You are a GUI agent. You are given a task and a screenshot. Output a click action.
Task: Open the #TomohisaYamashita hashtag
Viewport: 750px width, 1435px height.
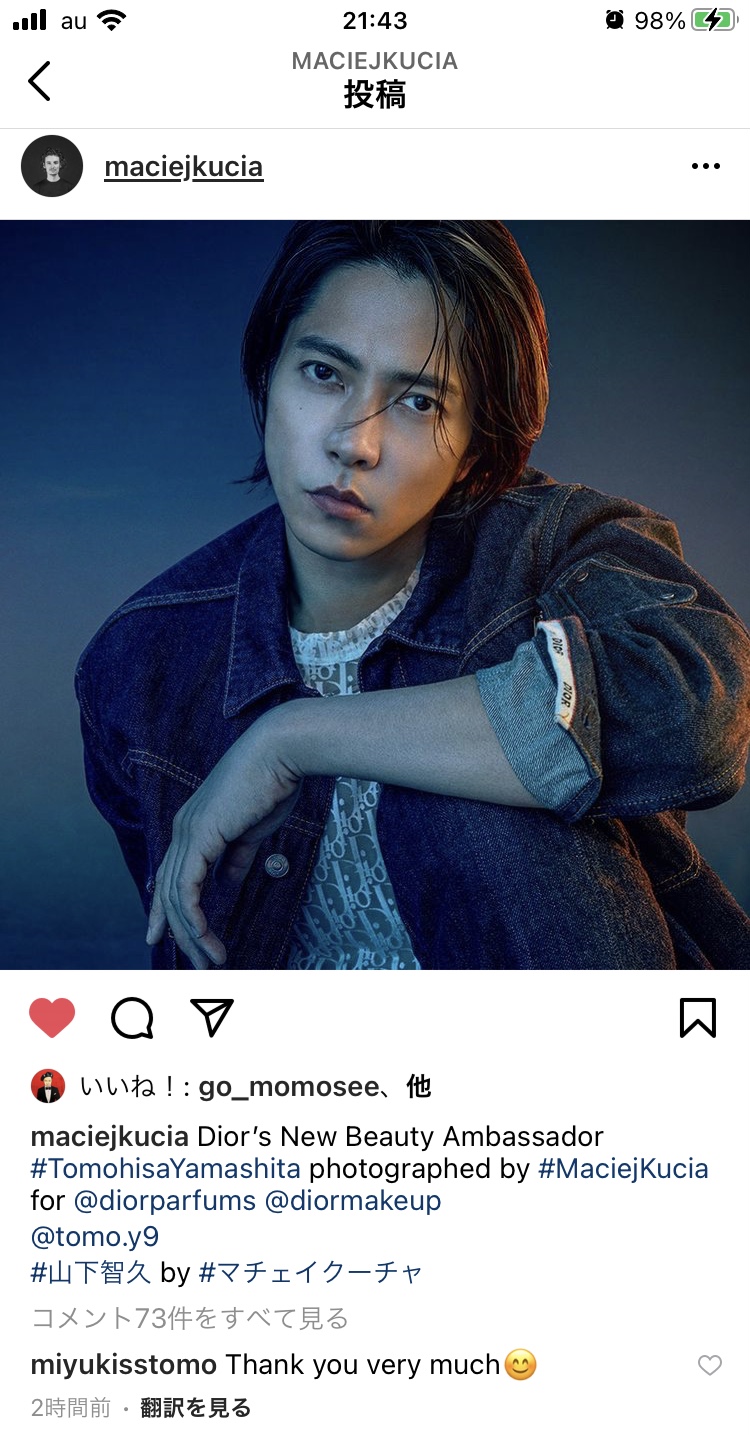(166, 1169)
